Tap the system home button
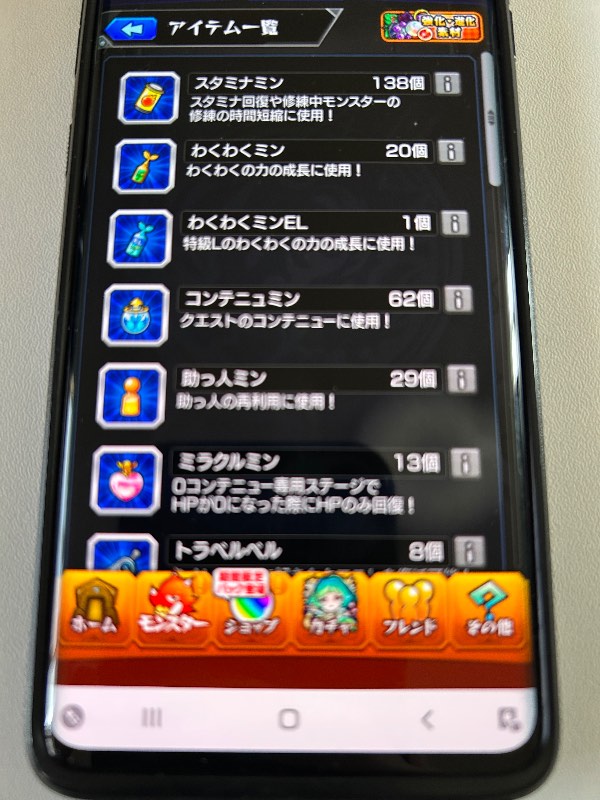 click(x=289, y=719)
